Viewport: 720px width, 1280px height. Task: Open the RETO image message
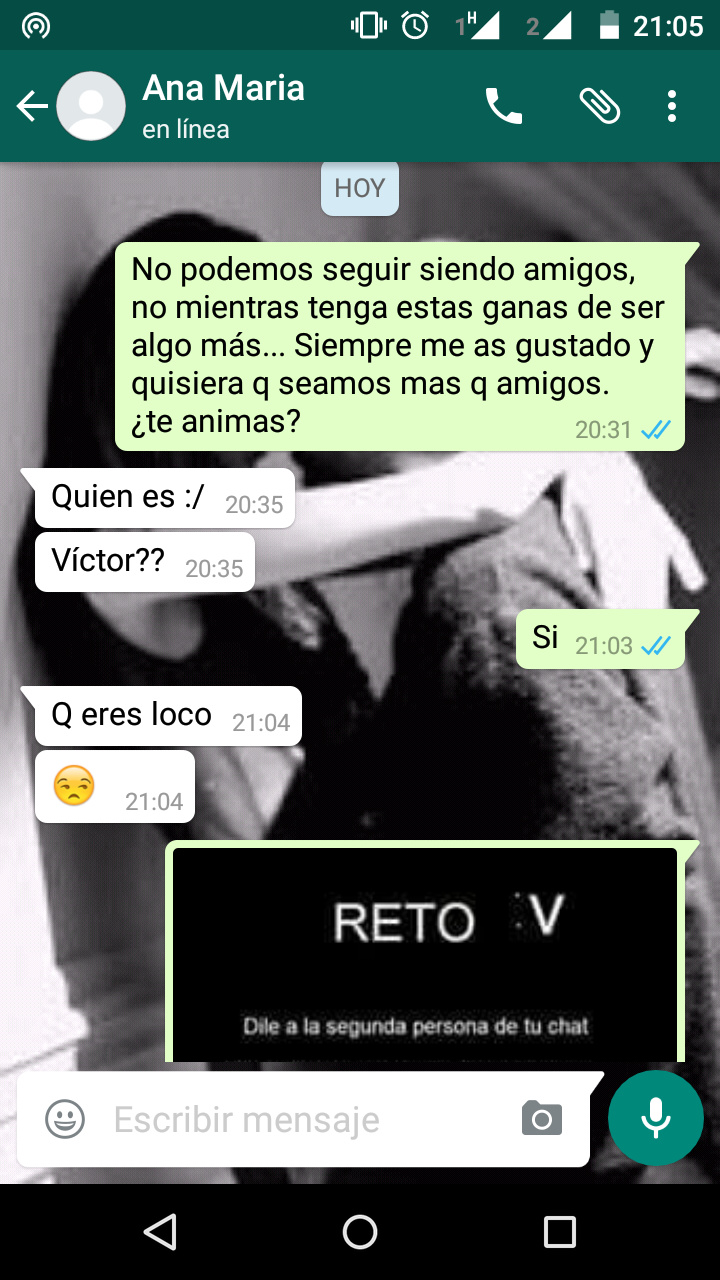[425, 953]
